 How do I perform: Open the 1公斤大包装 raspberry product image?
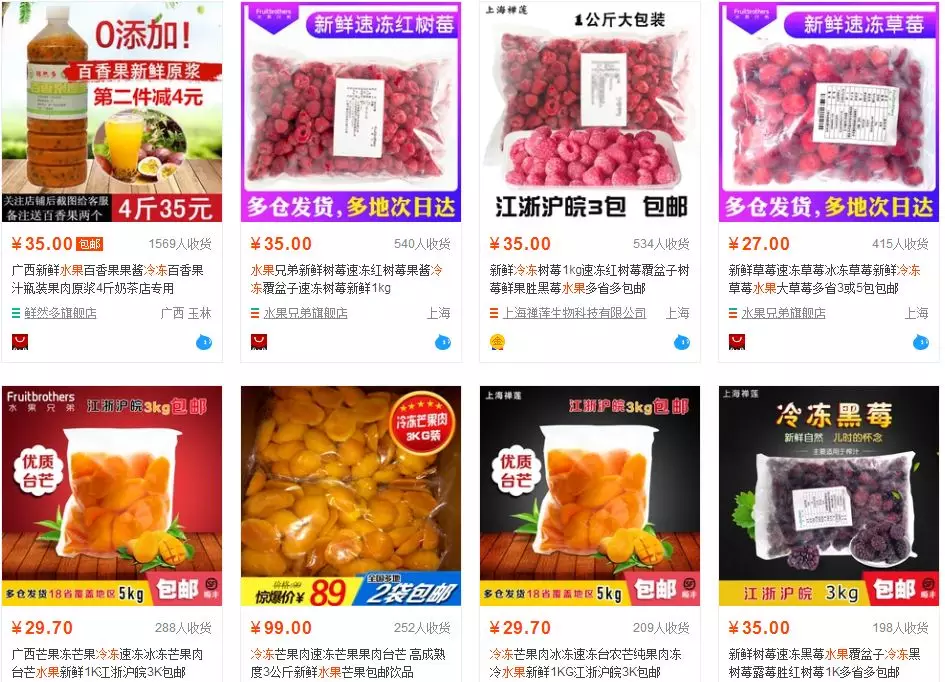[589, 110]
